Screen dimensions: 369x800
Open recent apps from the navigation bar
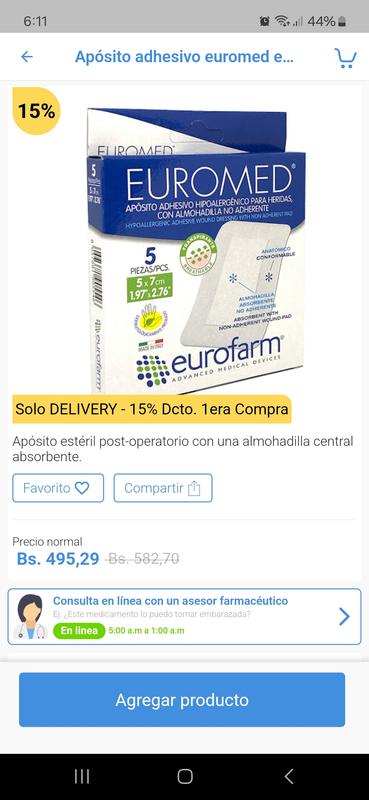(82, 777)
